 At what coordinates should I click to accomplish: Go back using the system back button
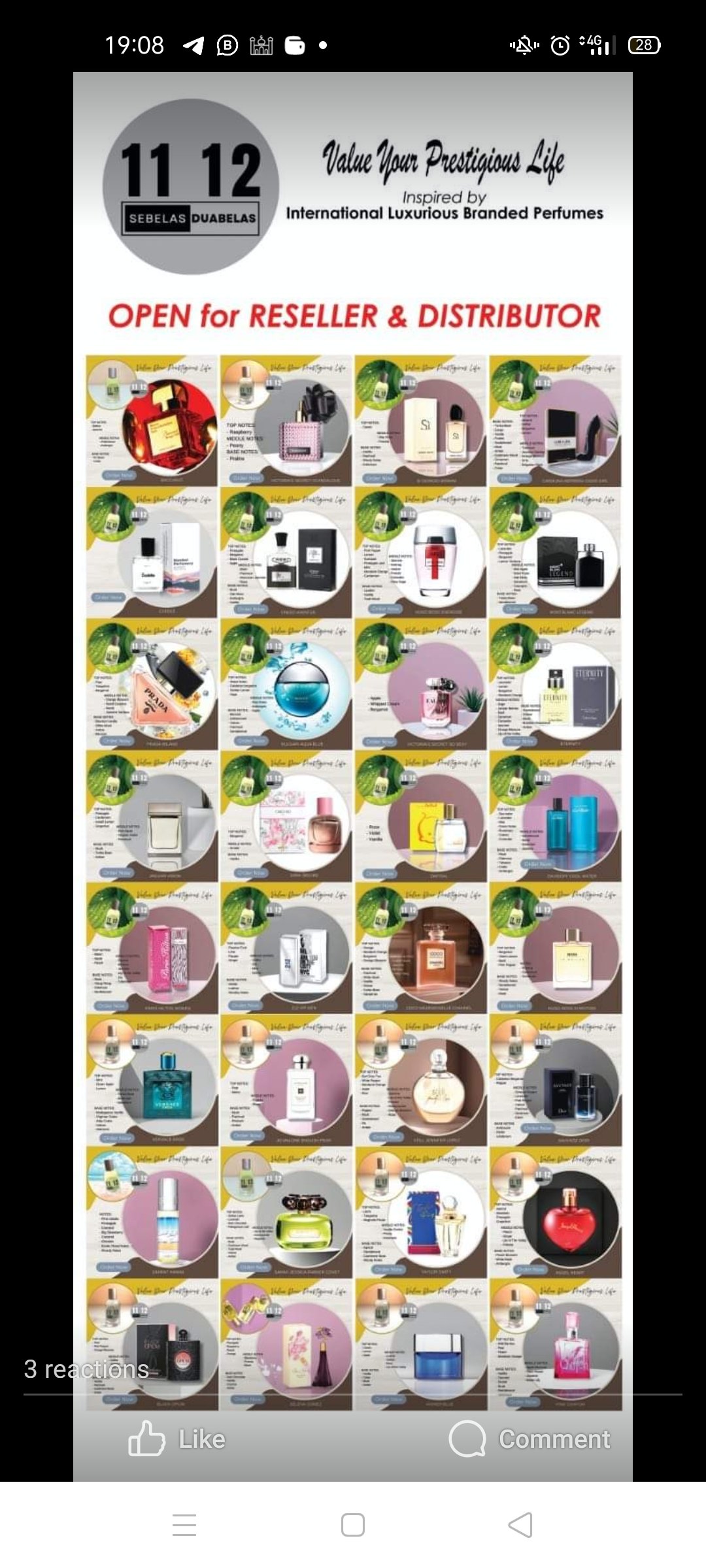click(x=520, y=1526)
